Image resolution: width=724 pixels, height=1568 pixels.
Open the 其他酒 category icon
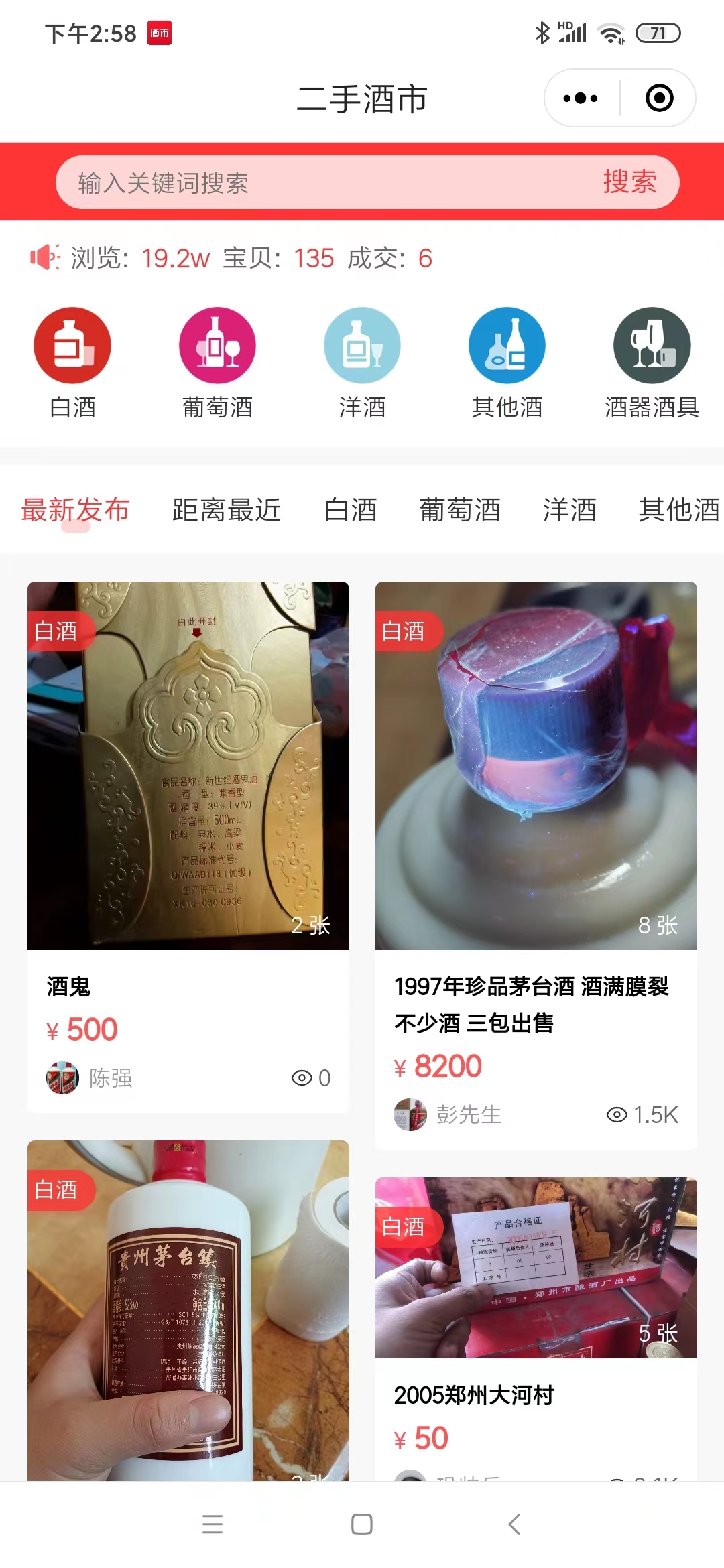click(x=507, y=346)
